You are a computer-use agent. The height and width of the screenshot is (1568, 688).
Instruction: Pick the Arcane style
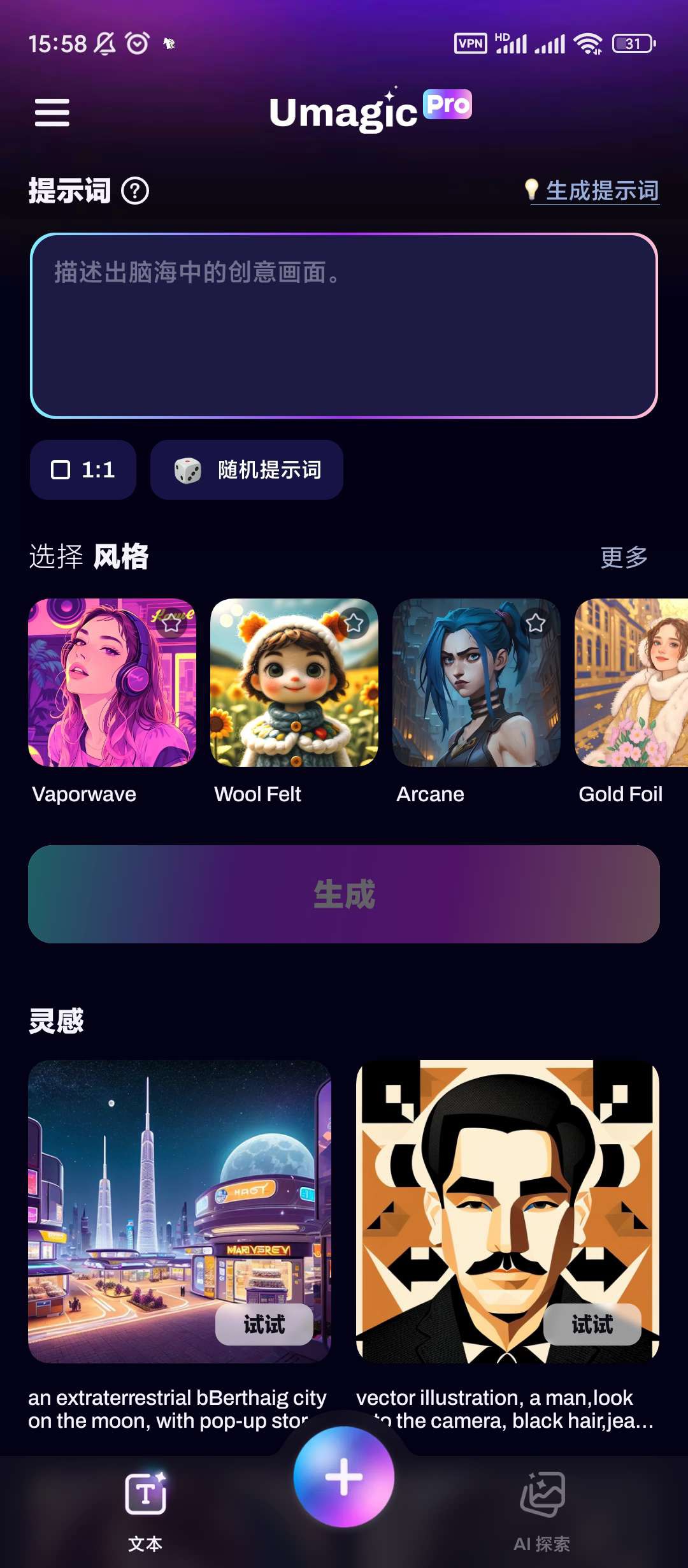[477, 683]
